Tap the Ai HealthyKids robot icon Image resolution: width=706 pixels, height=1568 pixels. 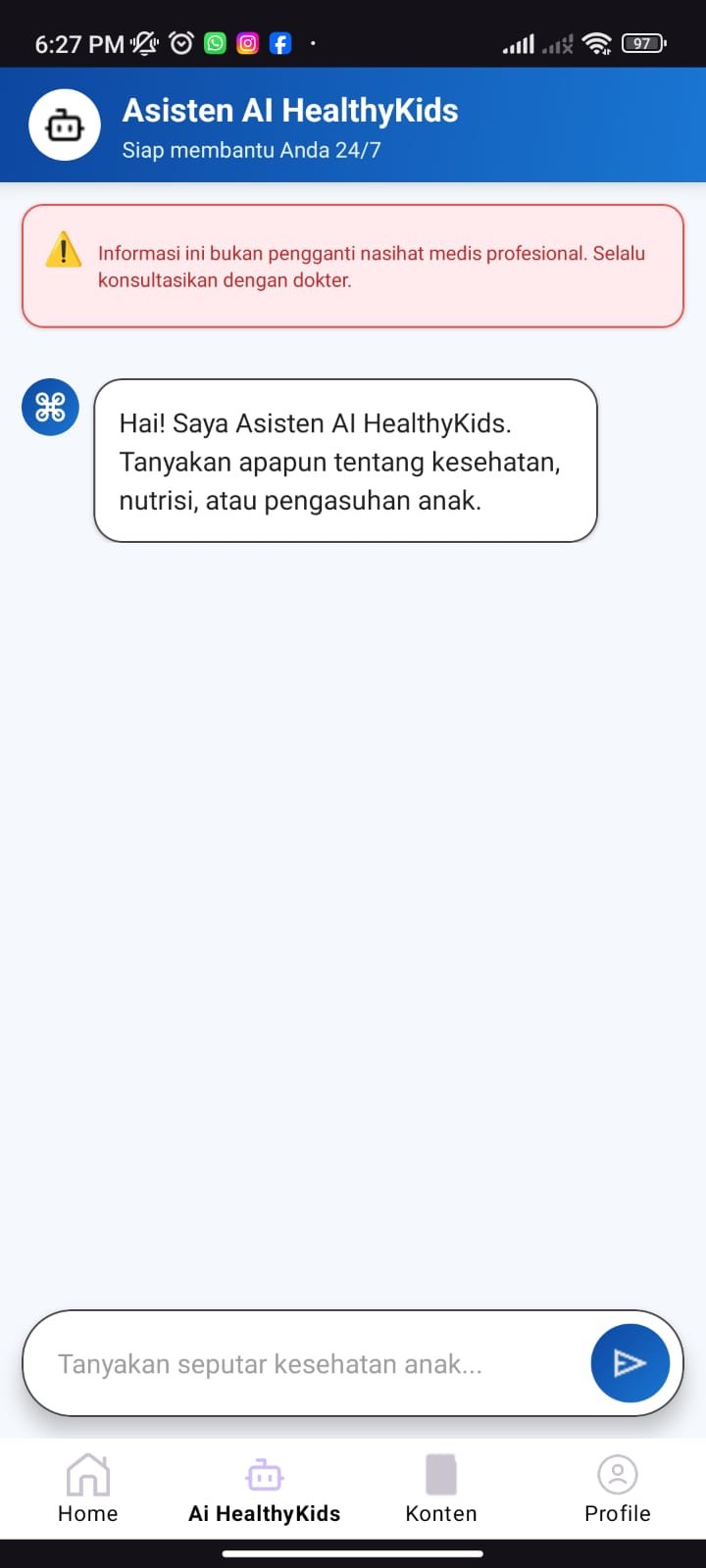(x=264, y=1473)
